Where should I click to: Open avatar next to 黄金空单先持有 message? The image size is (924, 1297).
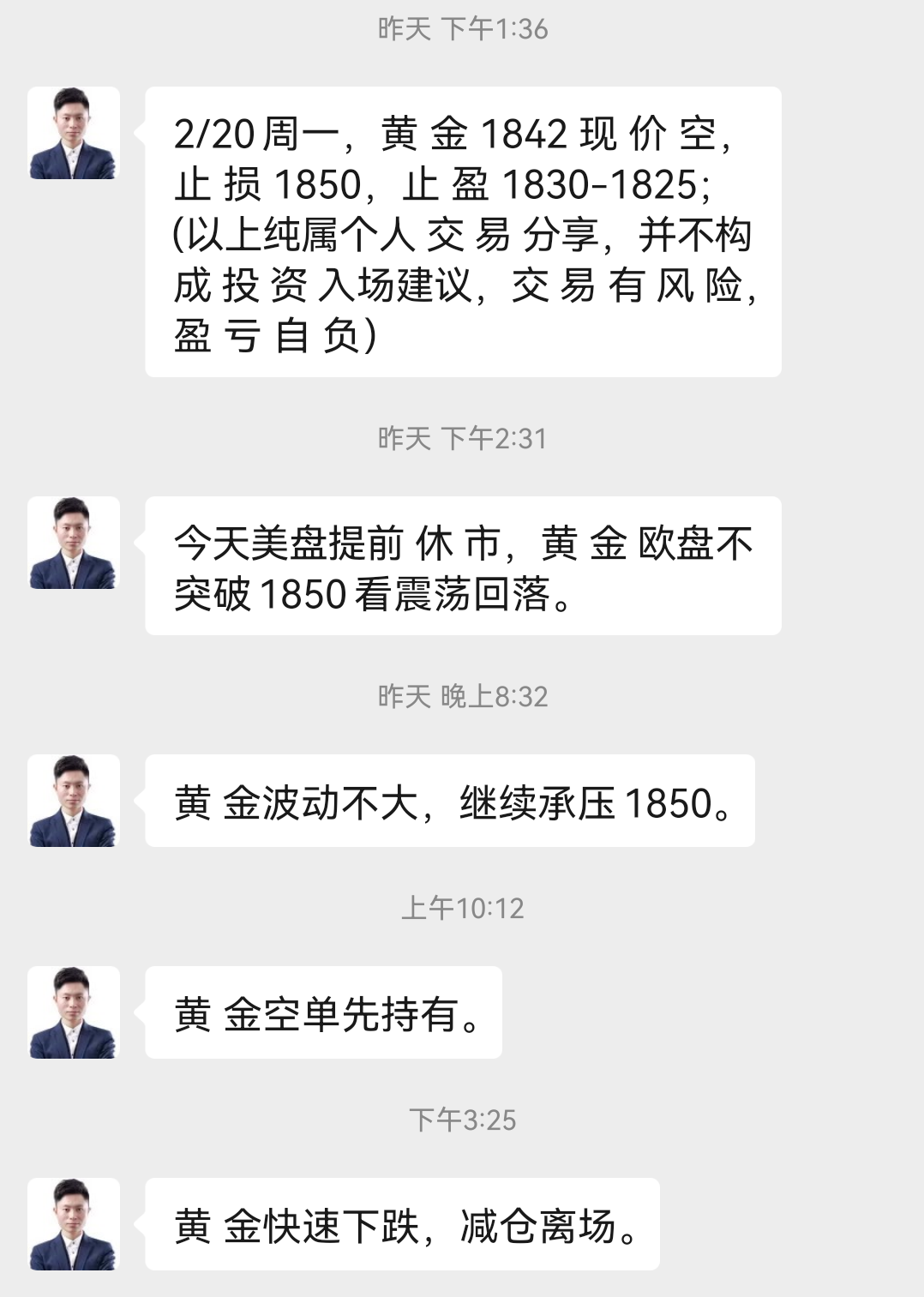[x=73, y=1012]
